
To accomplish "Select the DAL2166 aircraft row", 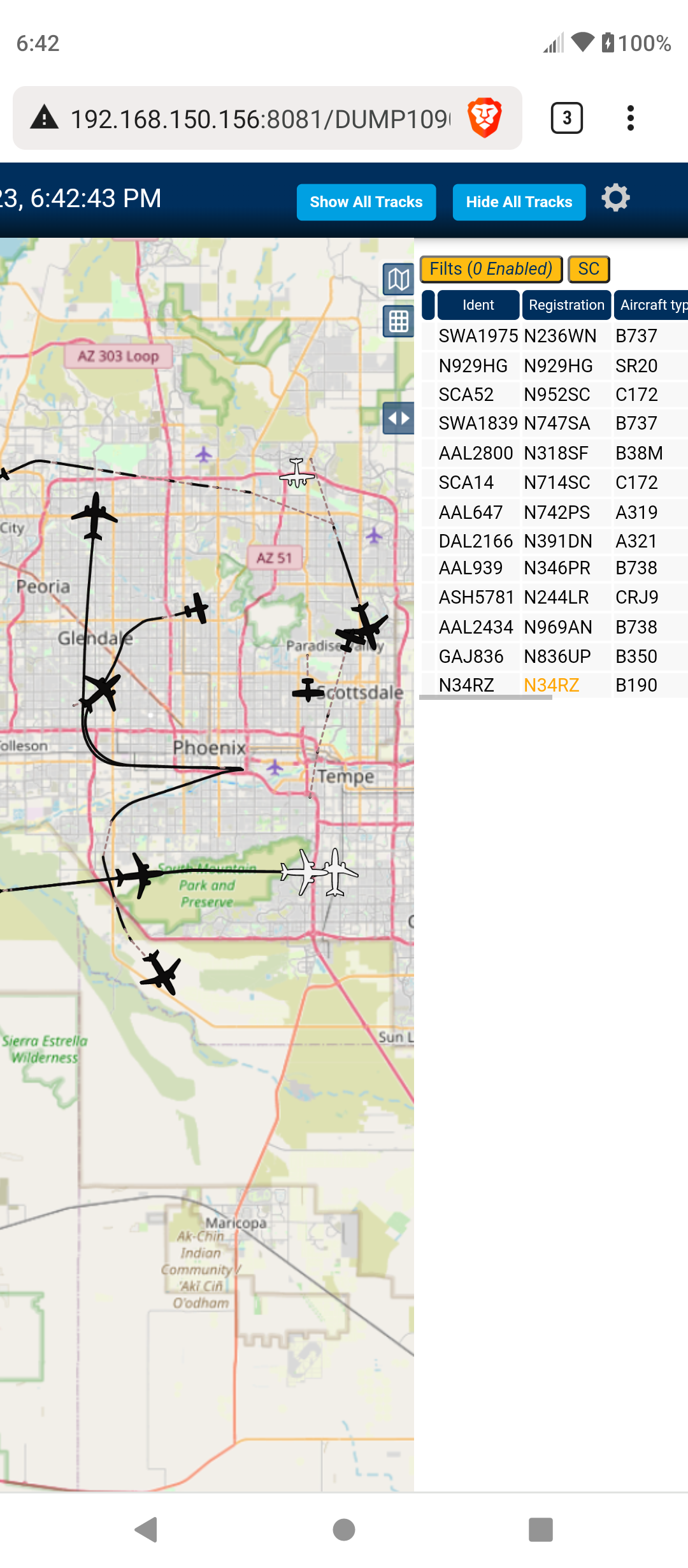I will [x=555, y=541].
